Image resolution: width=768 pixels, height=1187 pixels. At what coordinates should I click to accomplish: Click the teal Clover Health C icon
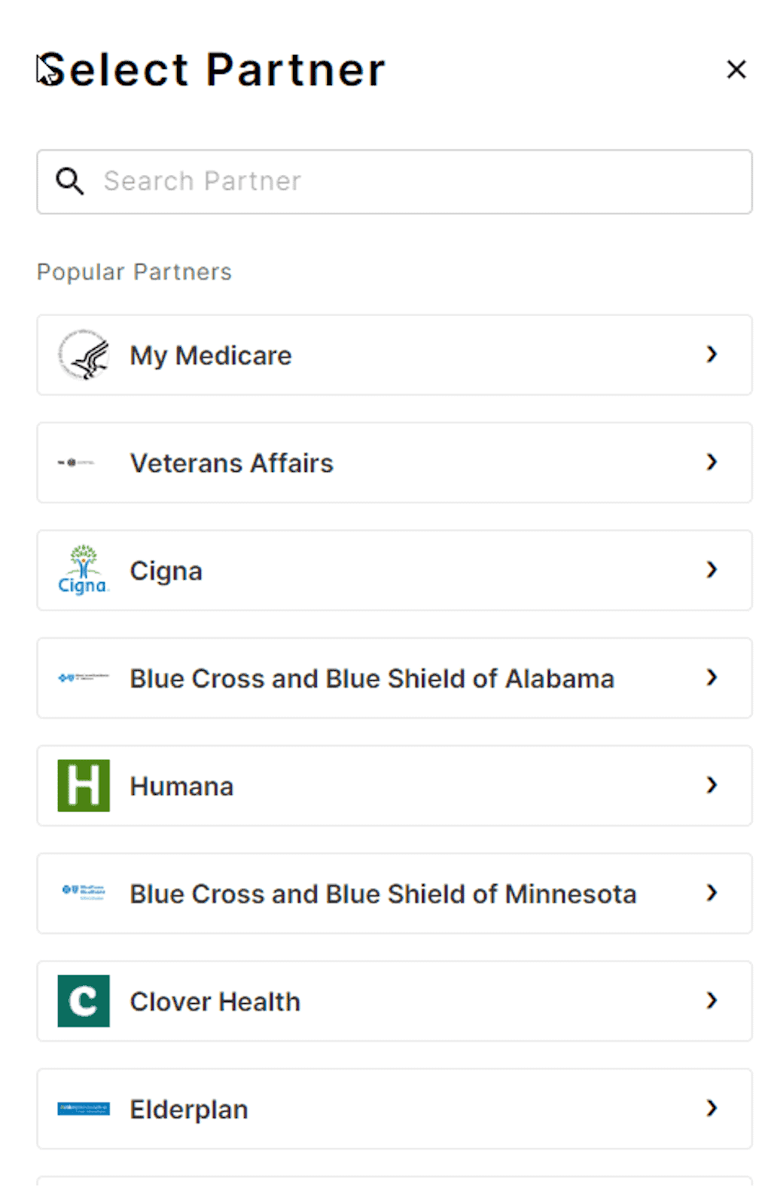coord(83,1001)
